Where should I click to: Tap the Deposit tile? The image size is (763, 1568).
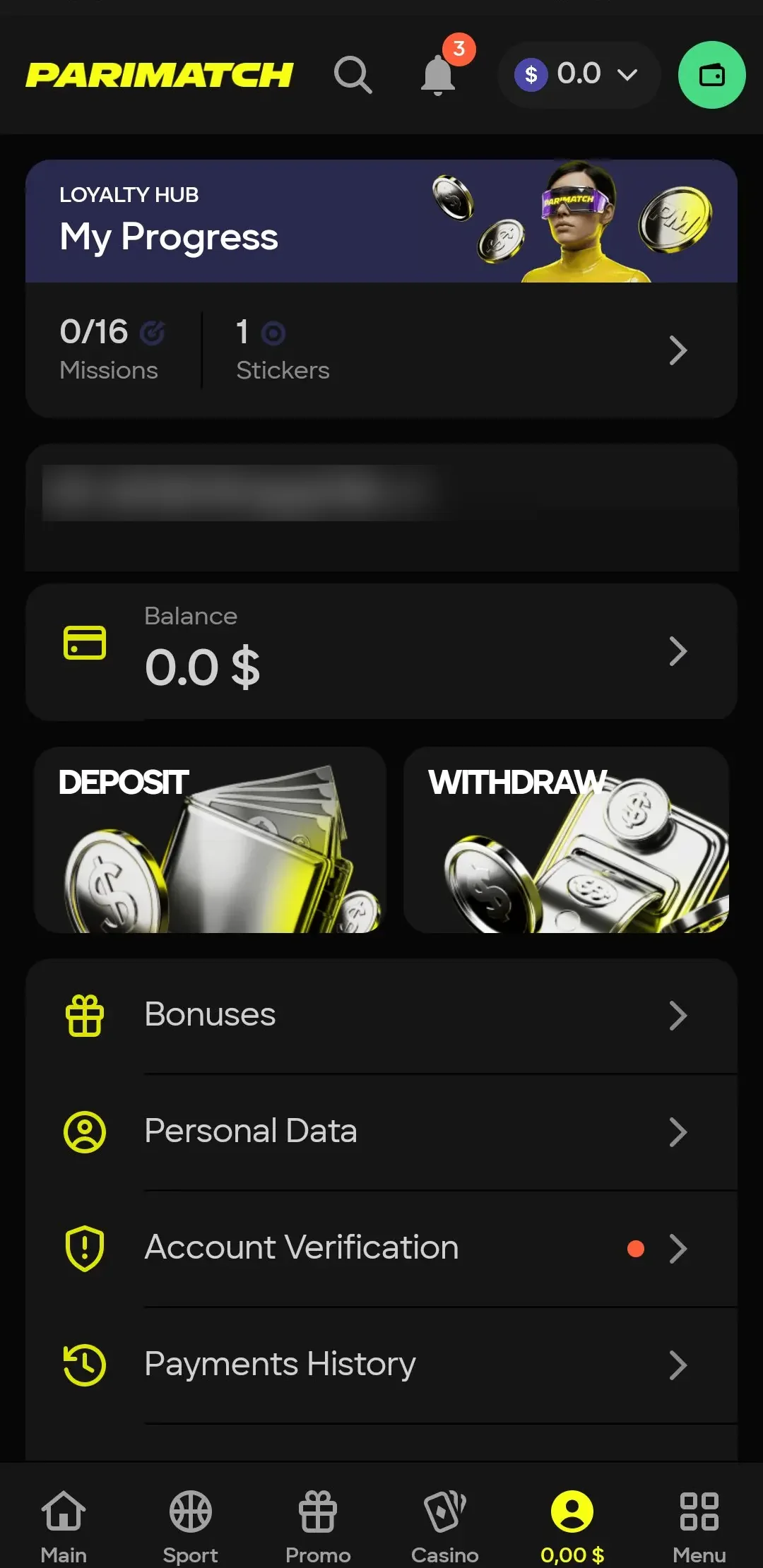coord(210,840)
